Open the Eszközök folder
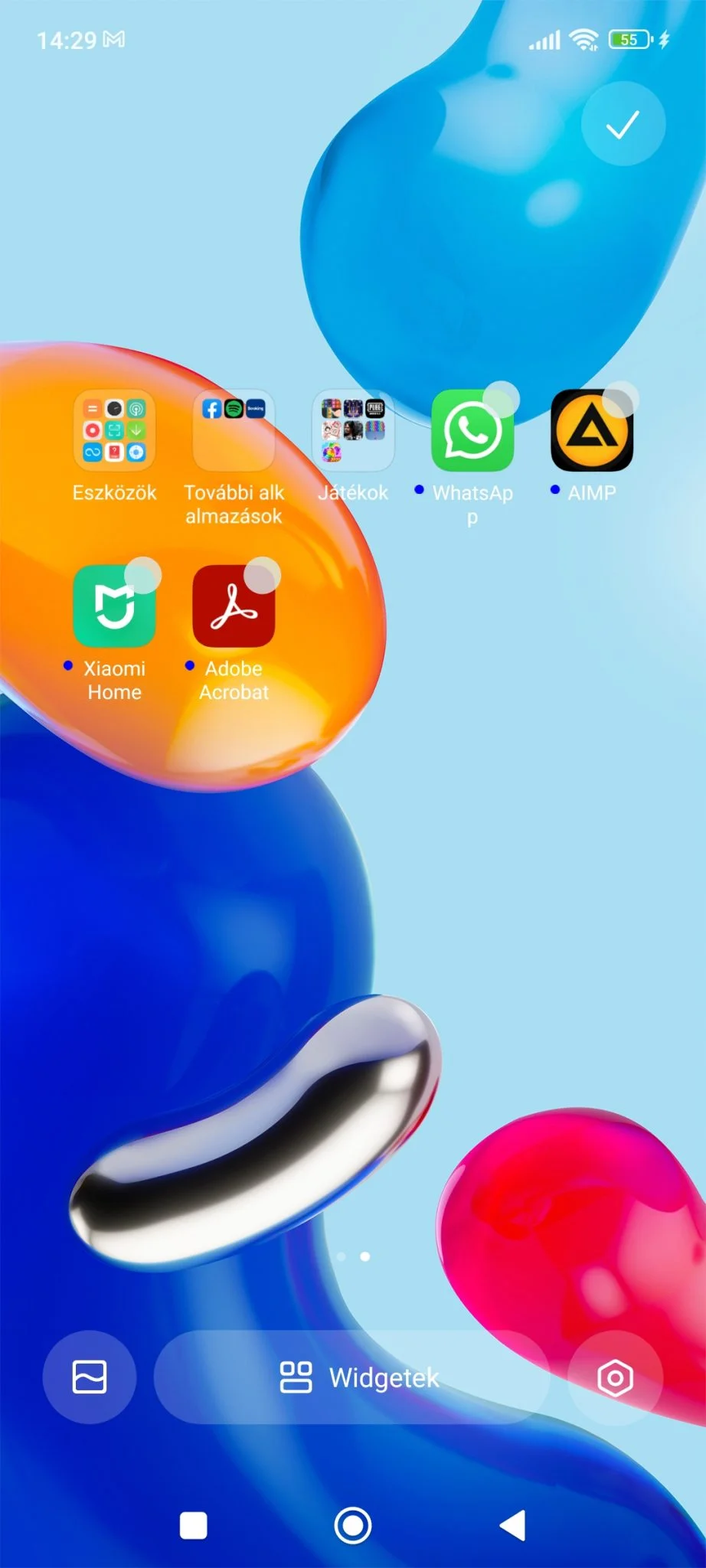Screen dimensions: 706x1568 coord(114,430)
